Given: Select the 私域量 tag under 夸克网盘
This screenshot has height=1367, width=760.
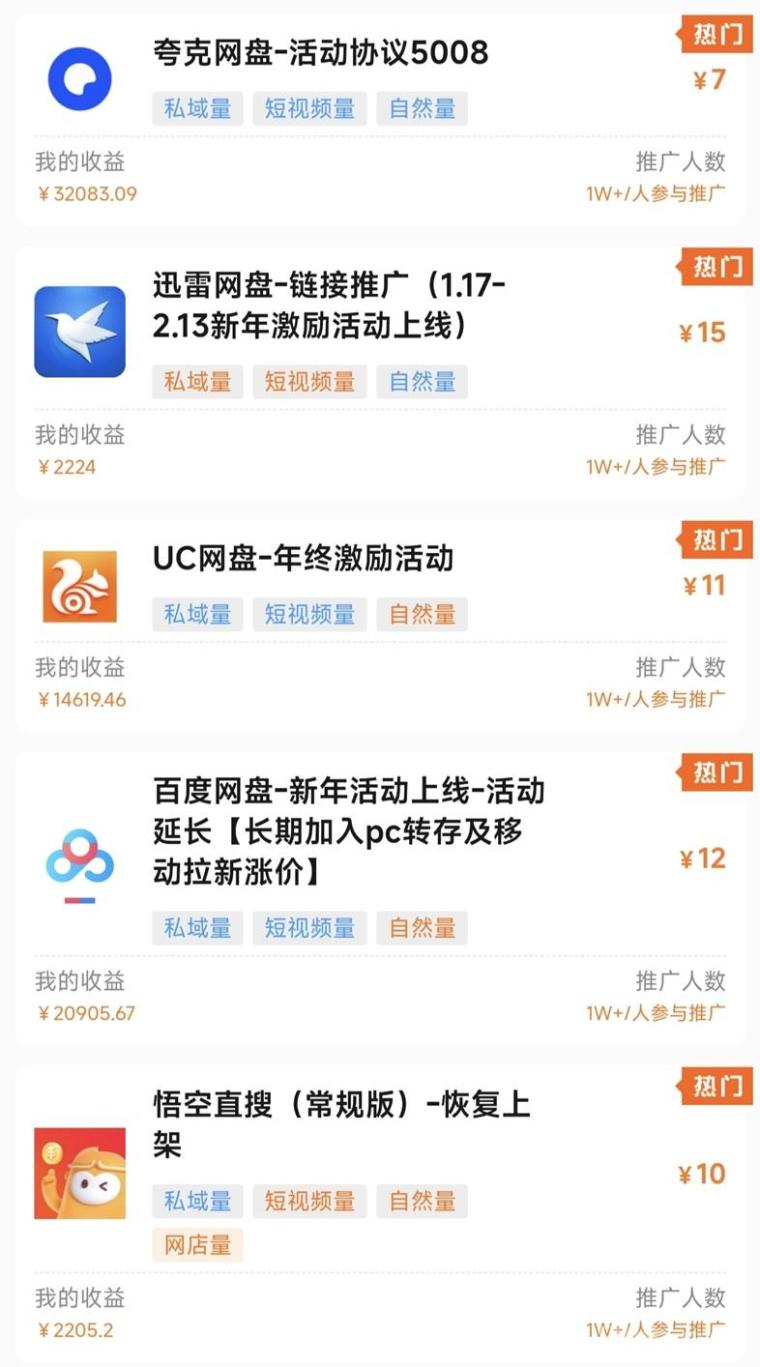Looking at the screenshot, I should click(196, 109).
